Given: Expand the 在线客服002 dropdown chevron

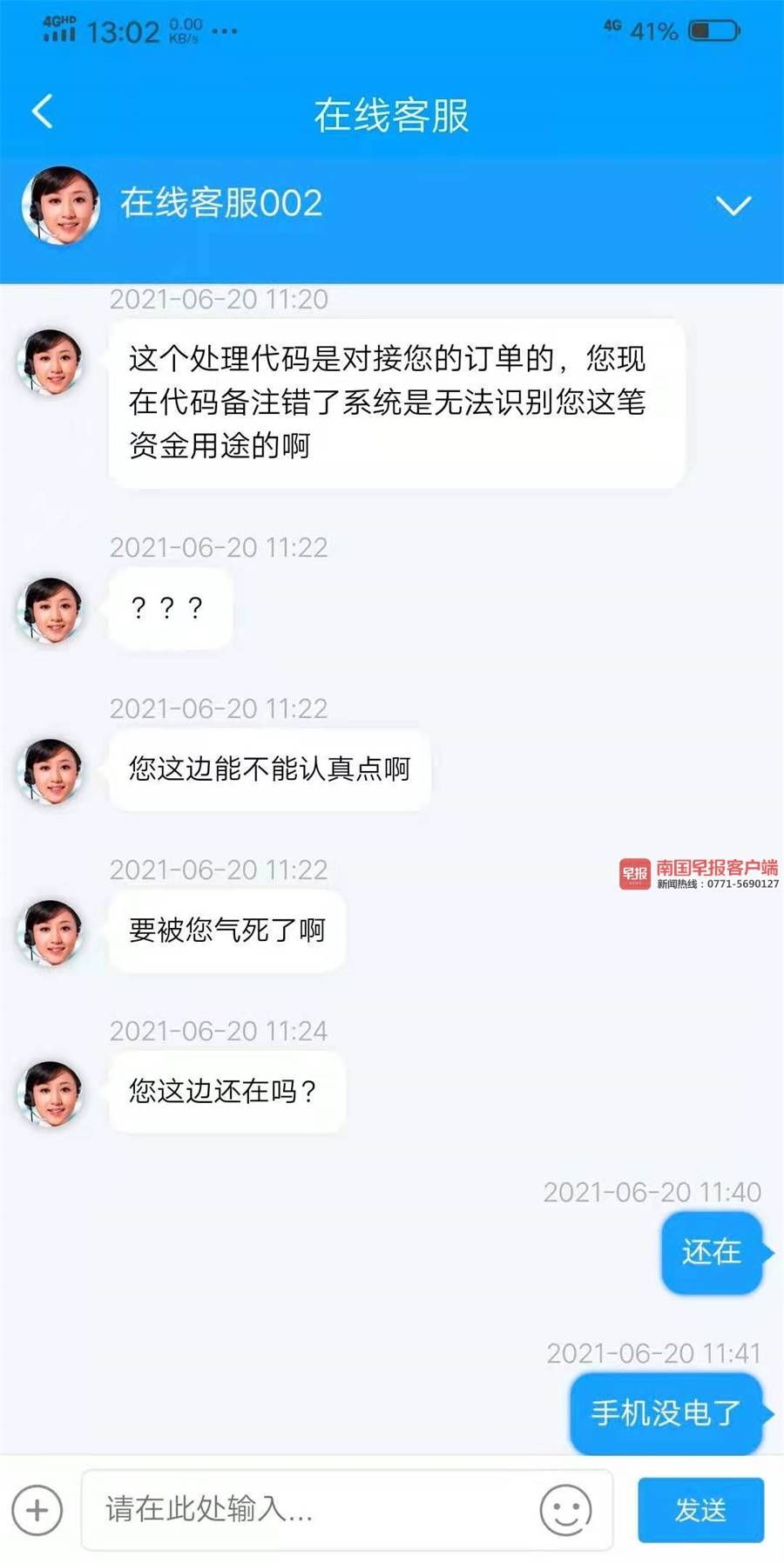Looking at the screenshot, I should (733, 206).
